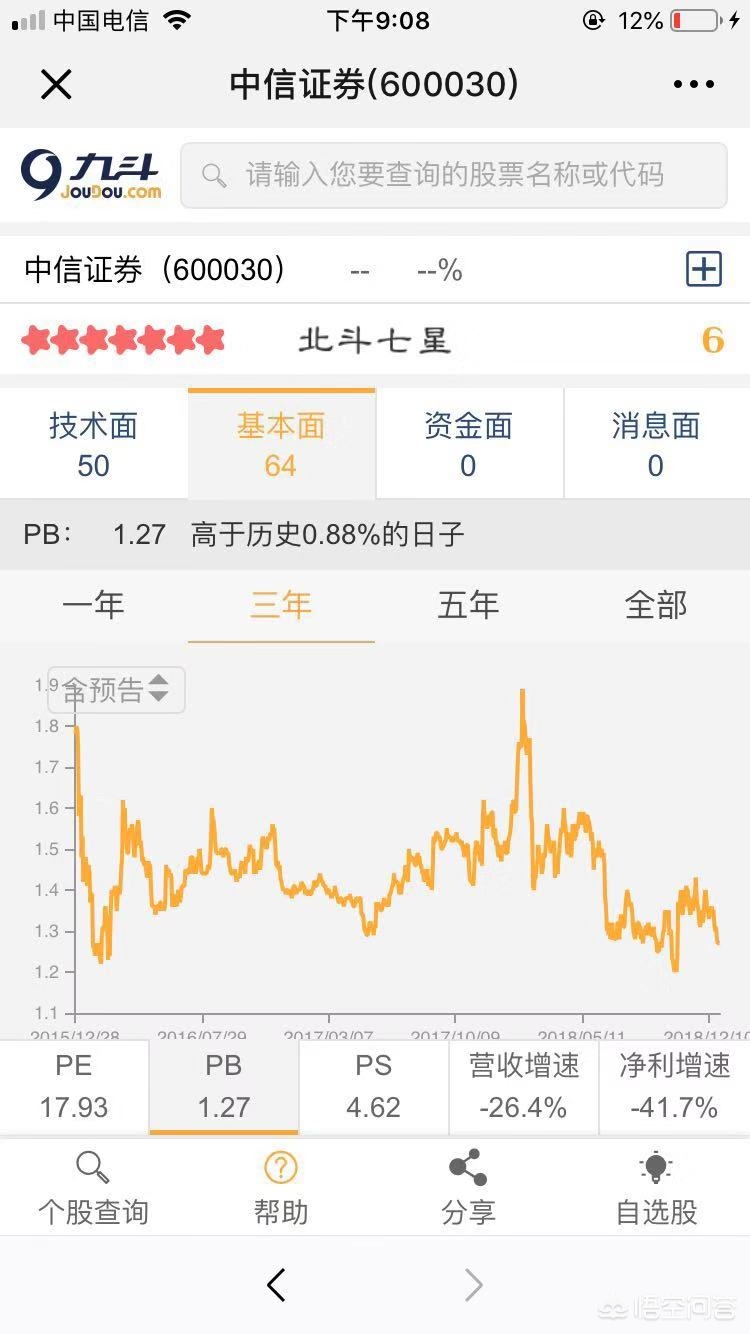Select the 基本面 tab

[x=281, y=445]
